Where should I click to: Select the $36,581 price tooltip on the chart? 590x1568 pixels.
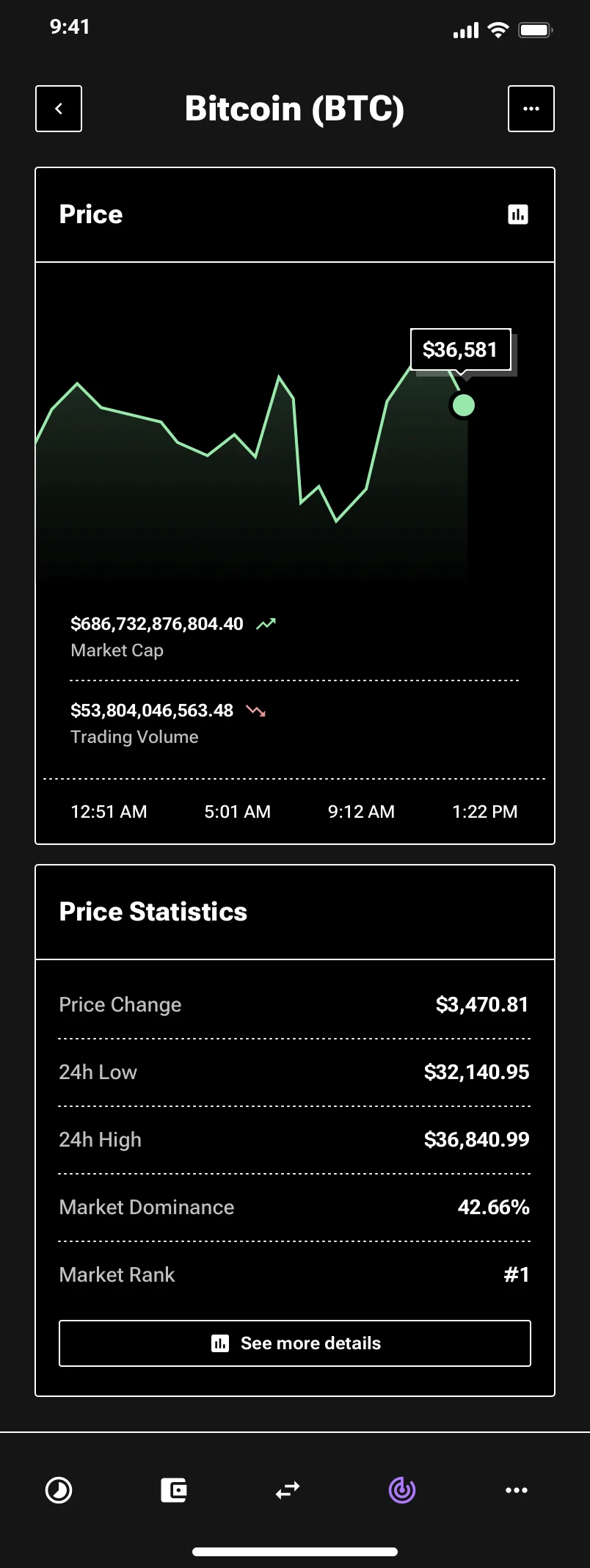(461, 349)
